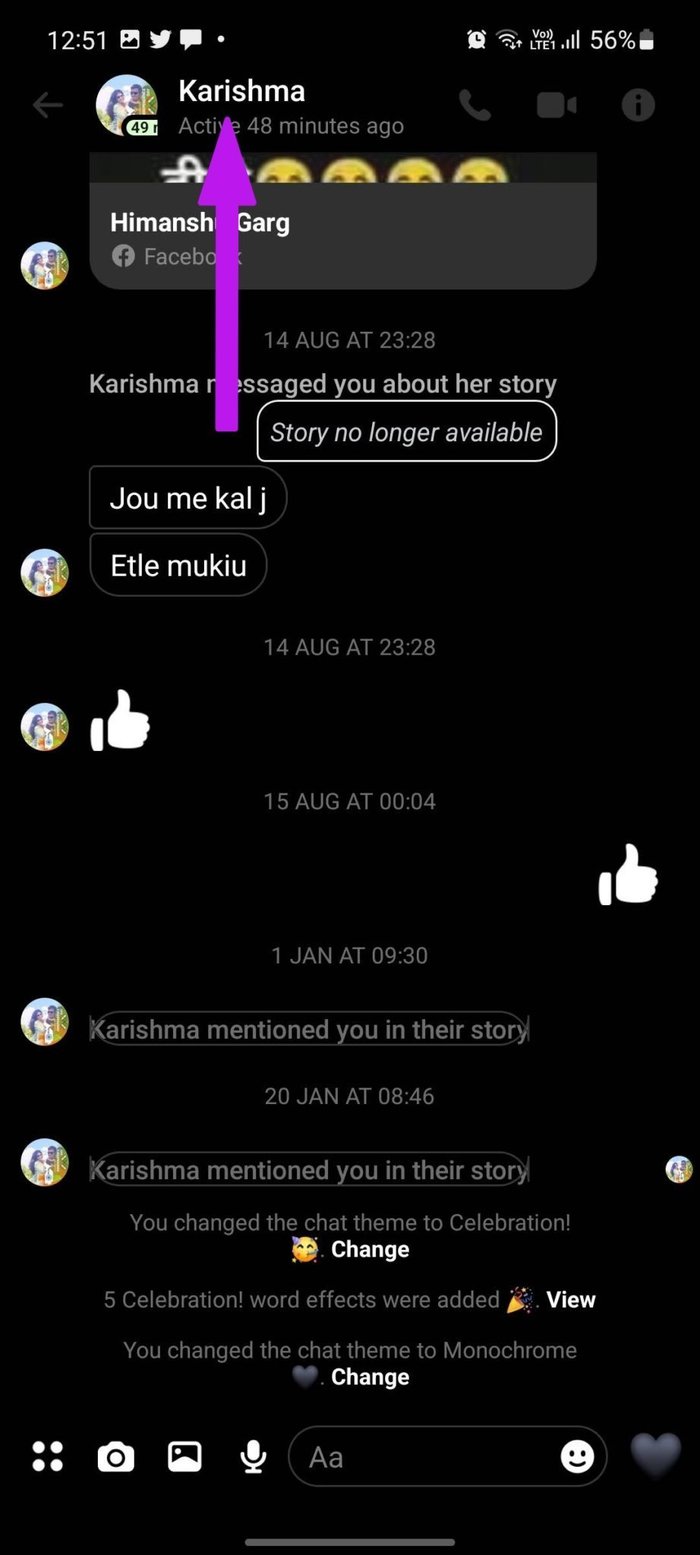Screen dimensions: 700x1555
Task: Open the emoji picker in message box
Action: pyautogui.click(x=577, y=1457)
